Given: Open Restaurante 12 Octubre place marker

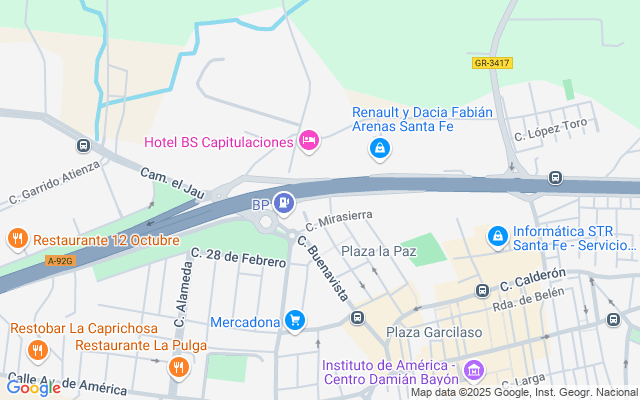Looking at the screenshot, I should tap(17, 239).
